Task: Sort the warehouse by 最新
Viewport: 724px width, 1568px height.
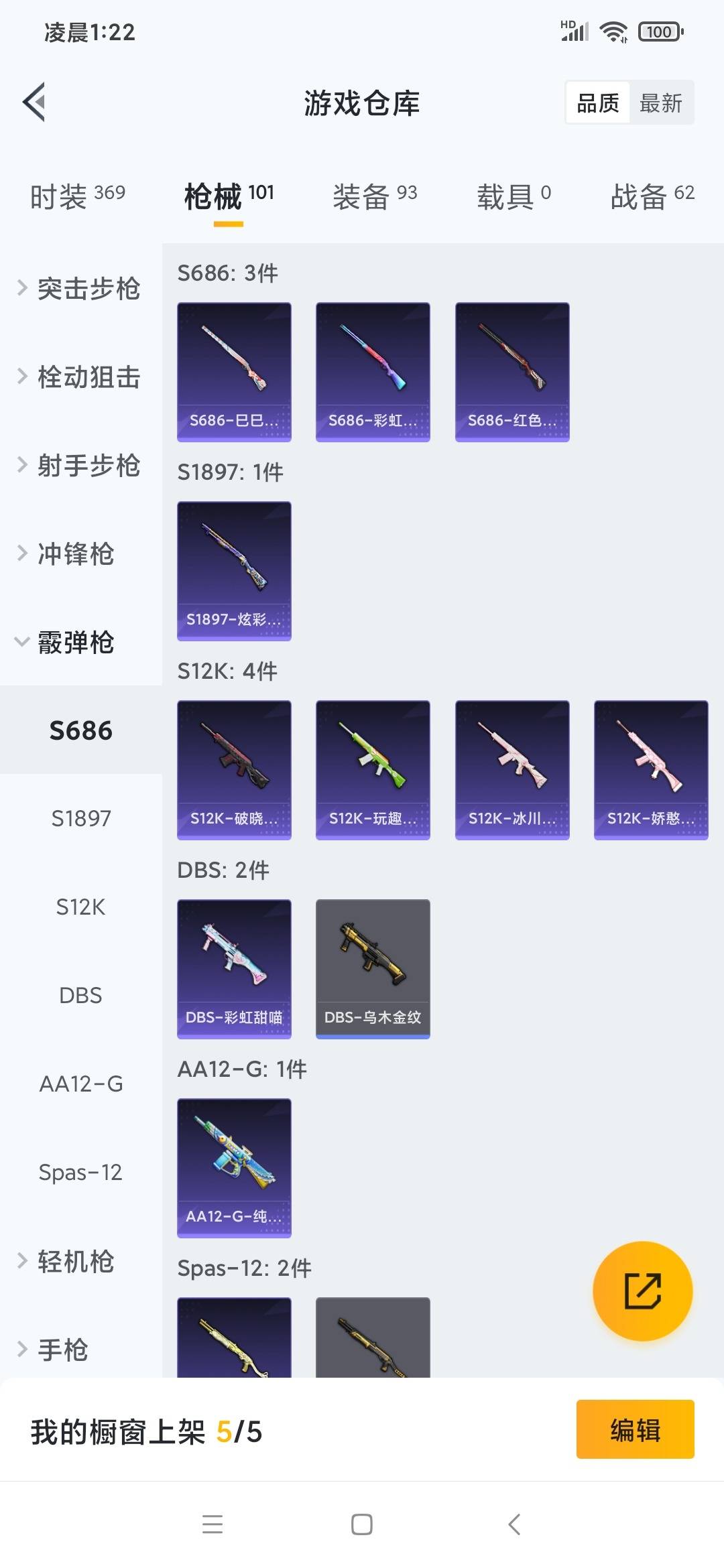Action: coord(660,103)
